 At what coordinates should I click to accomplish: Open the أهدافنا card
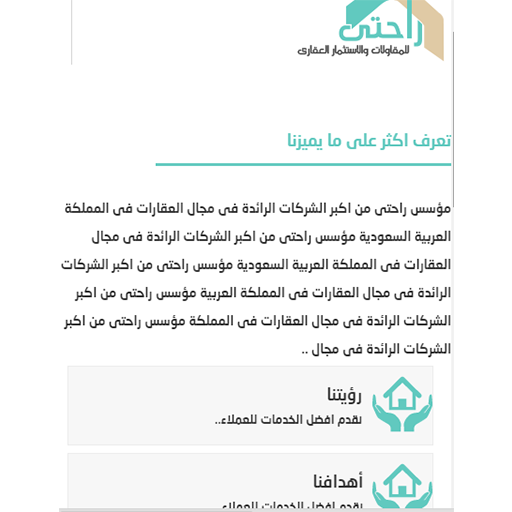(x=250, y=482)
